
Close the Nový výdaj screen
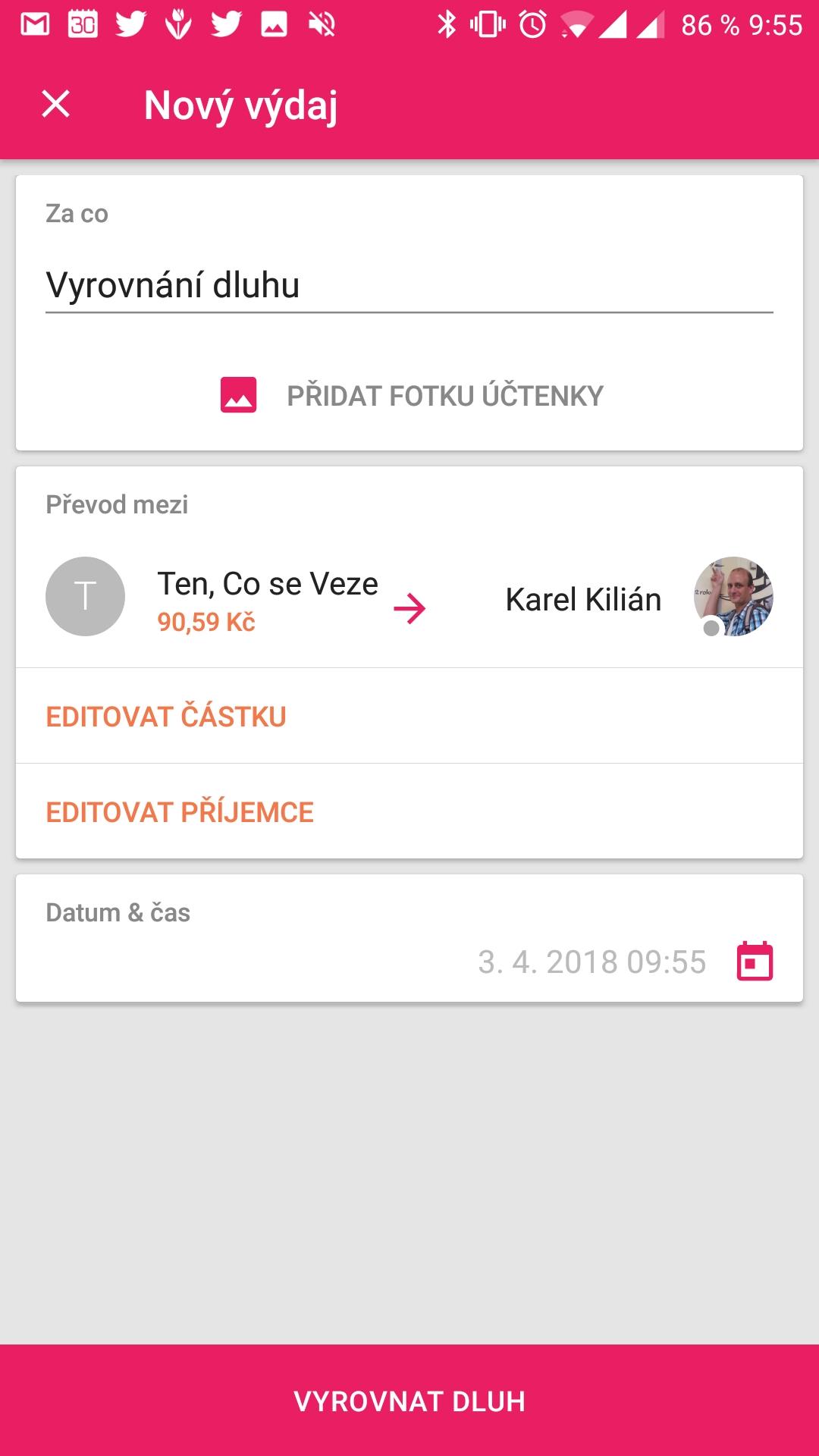(55, 105)
